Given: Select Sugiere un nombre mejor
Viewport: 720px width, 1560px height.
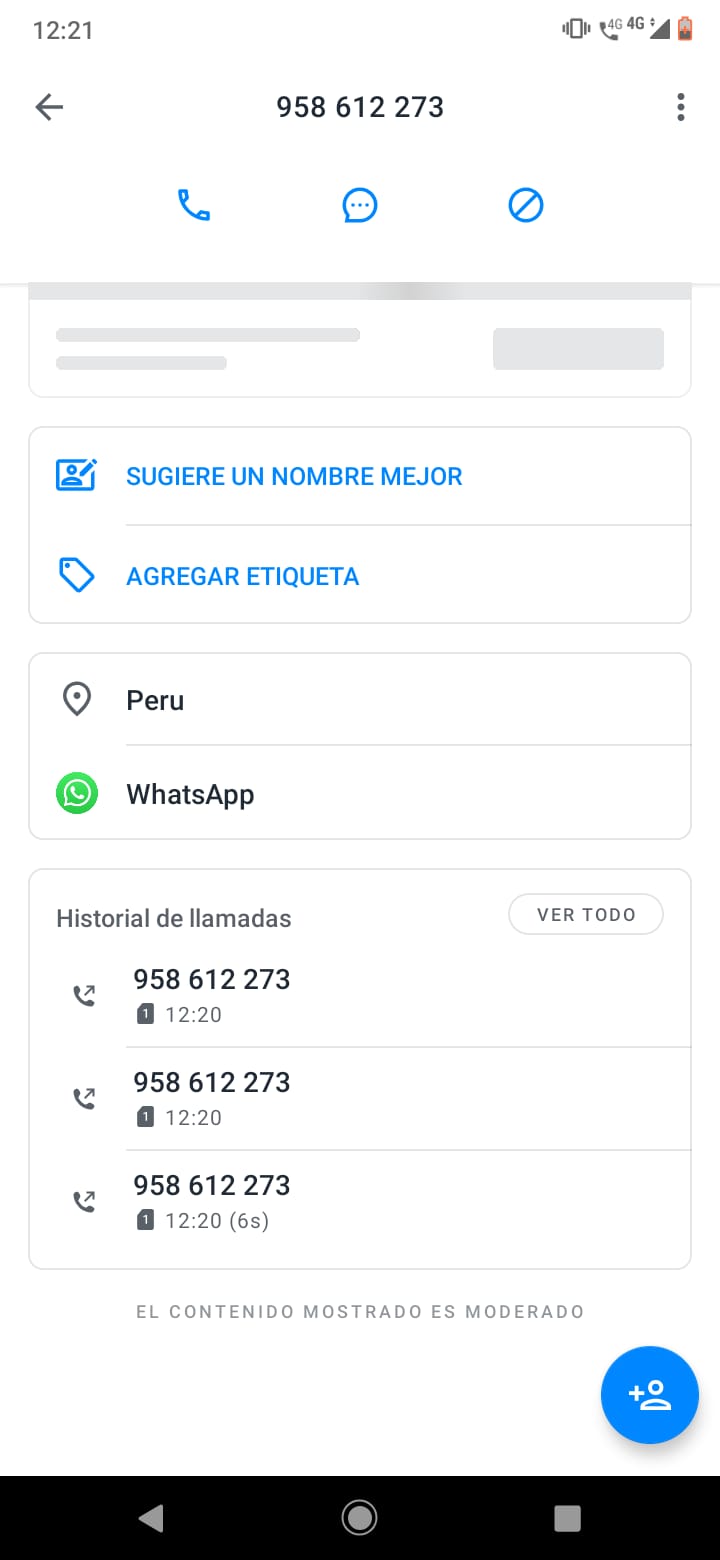Looking at the screenshot, I should [x=360, y=476].
